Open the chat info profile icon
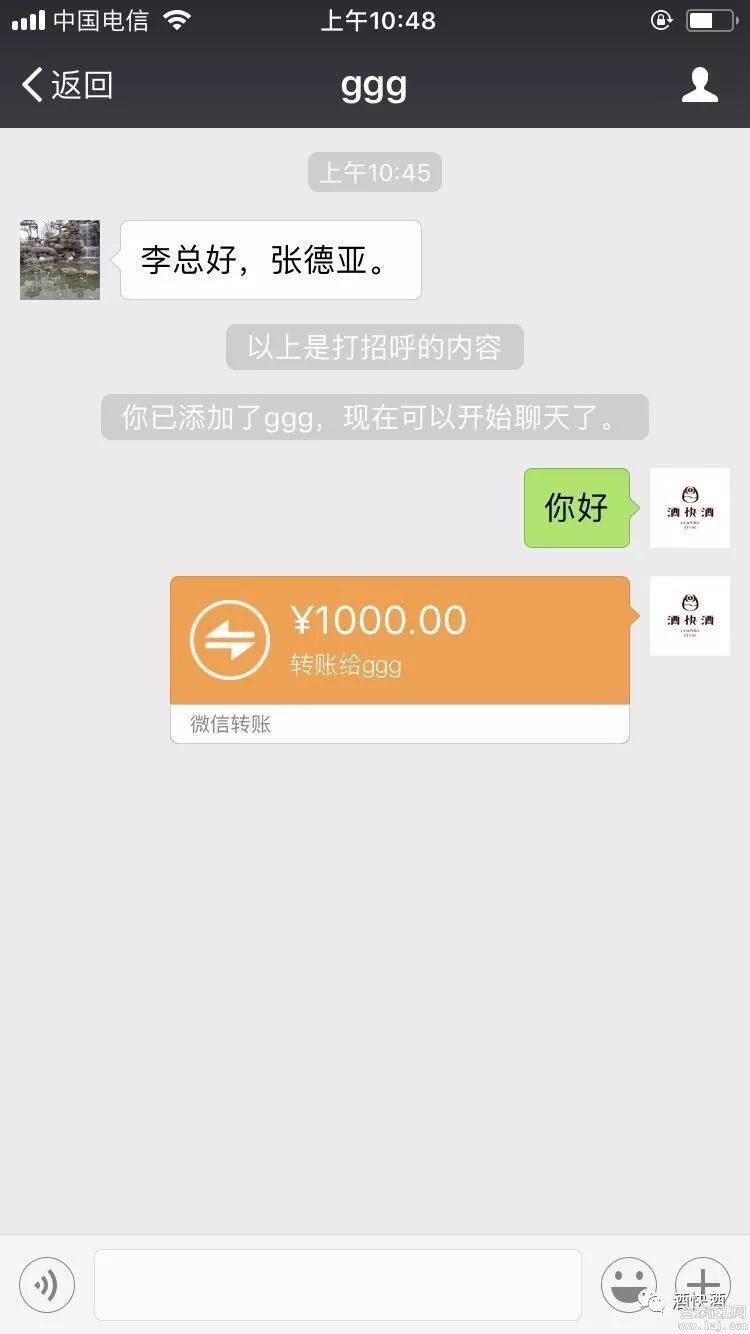This screenshot has height=1334, width=750. 699,86
